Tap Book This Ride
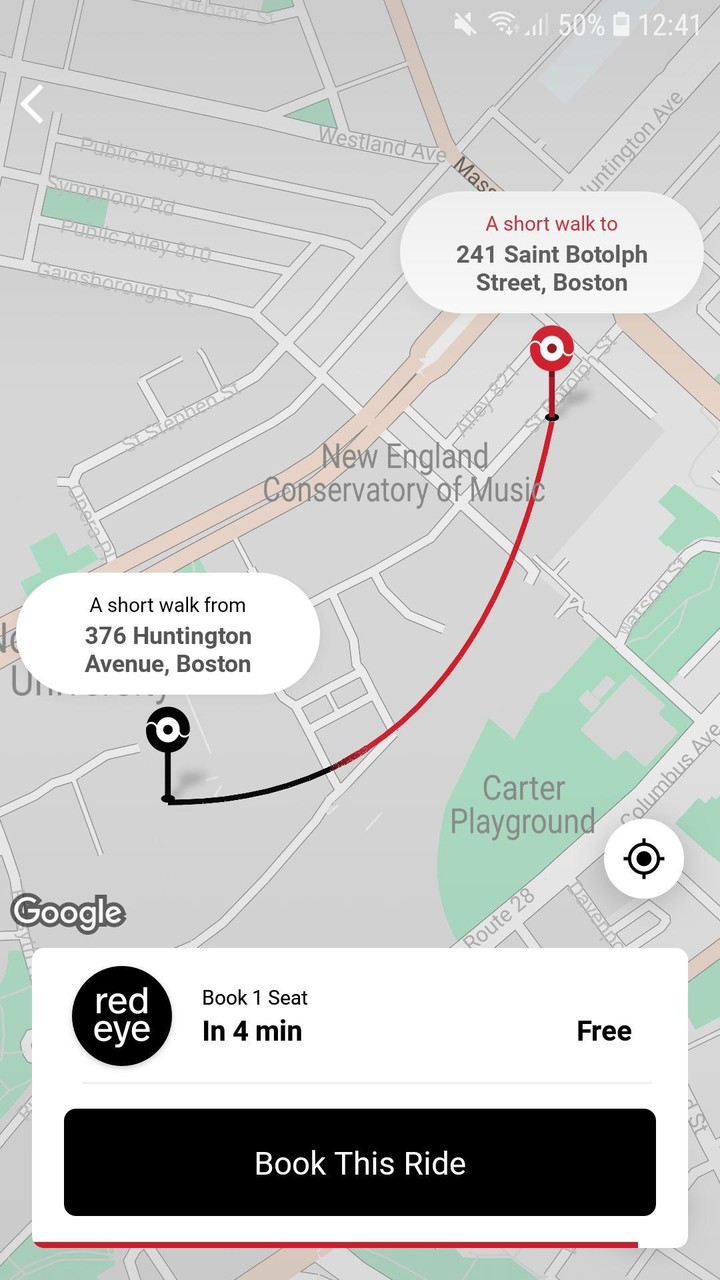The image size is (720, 1280). (360, 1163)
